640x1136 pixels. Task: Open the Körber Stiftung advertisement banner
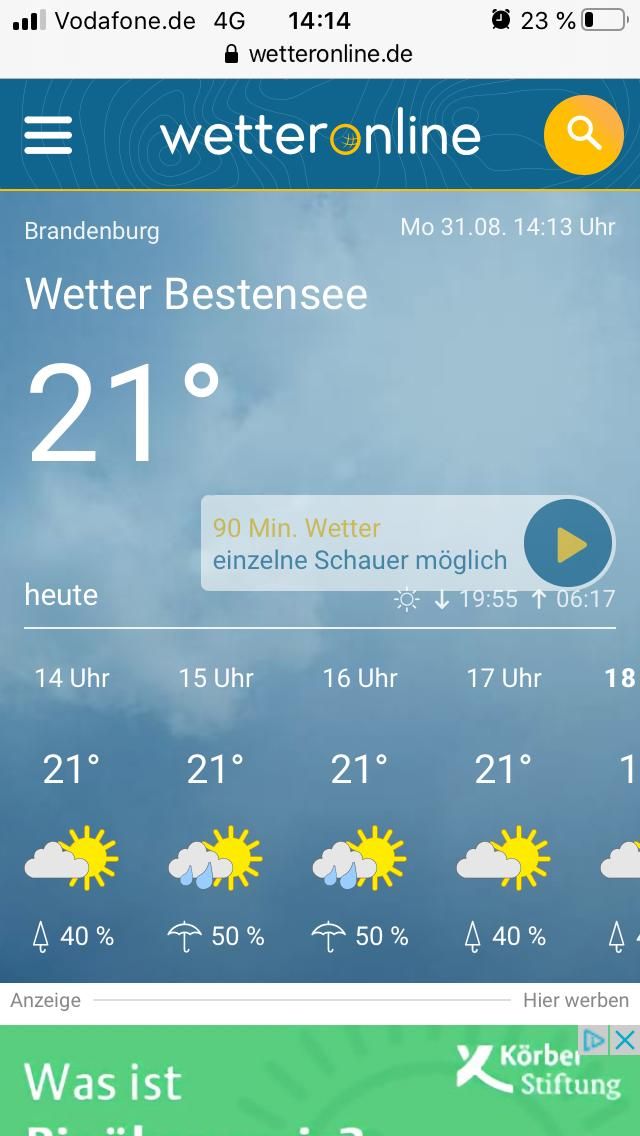coord(320,1080)
